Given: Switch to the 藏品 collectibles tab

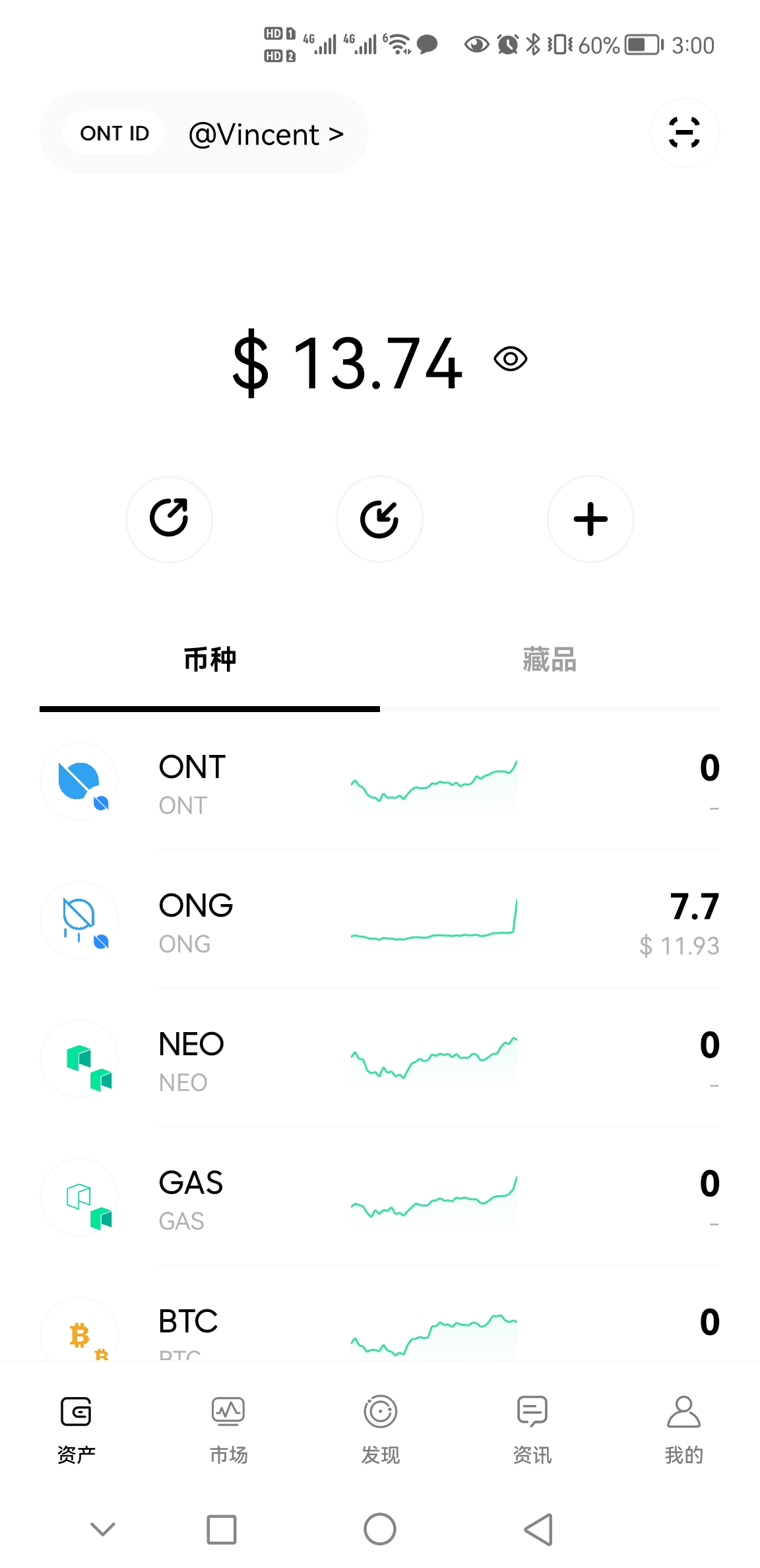Looking at the screenshot, I should 550,659.
